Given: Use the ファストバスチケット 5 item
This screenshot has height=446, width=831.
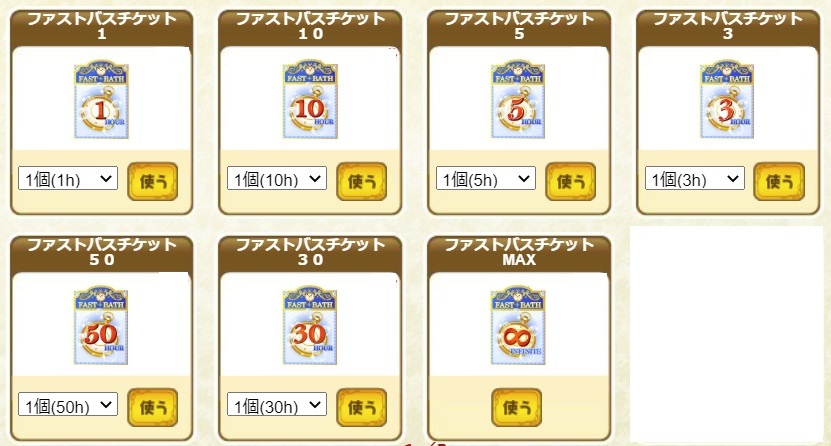Looking at the screenshot, I should pyautogui.click(x=570, y=181).
